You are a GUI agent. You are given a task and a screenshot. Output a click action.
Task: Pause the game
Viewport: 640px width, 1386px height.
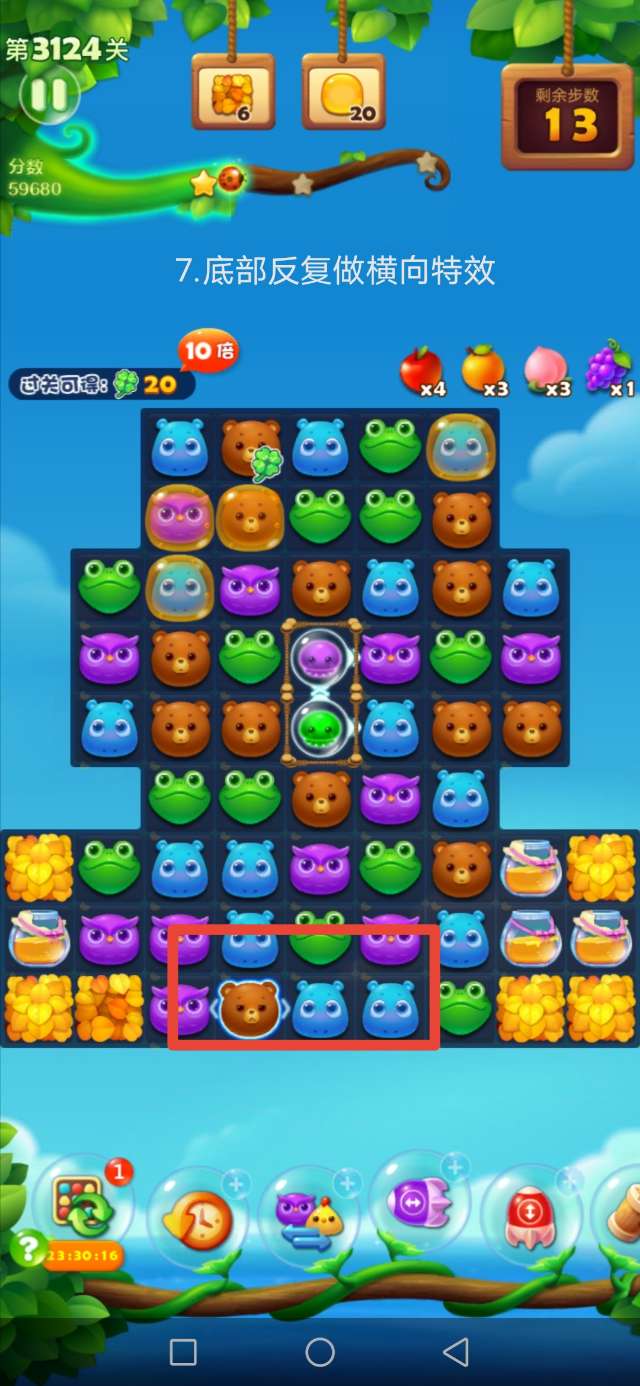pyautogui.click(x=48, y=96)
